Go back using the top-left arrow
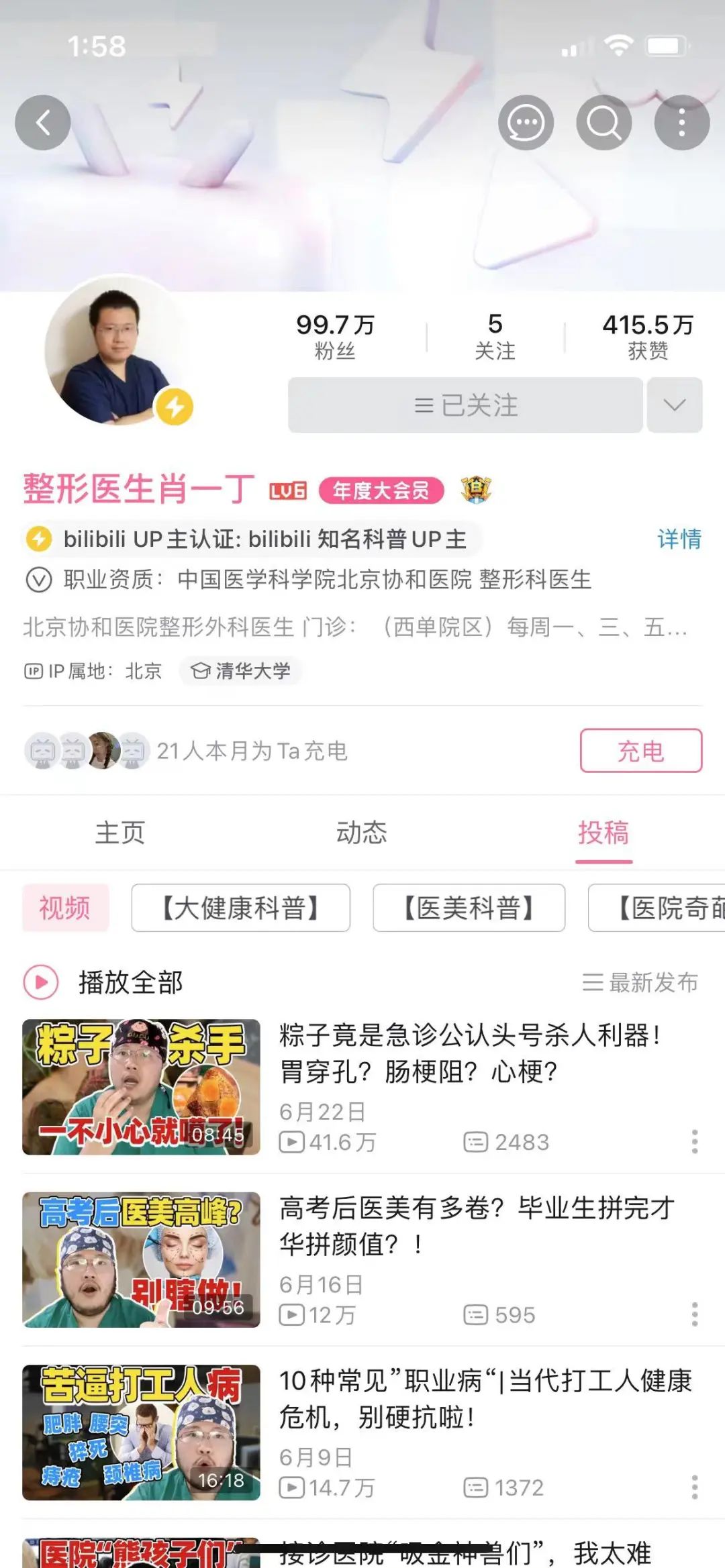The width and height of the screenshot is (725, 1568). 43,123
